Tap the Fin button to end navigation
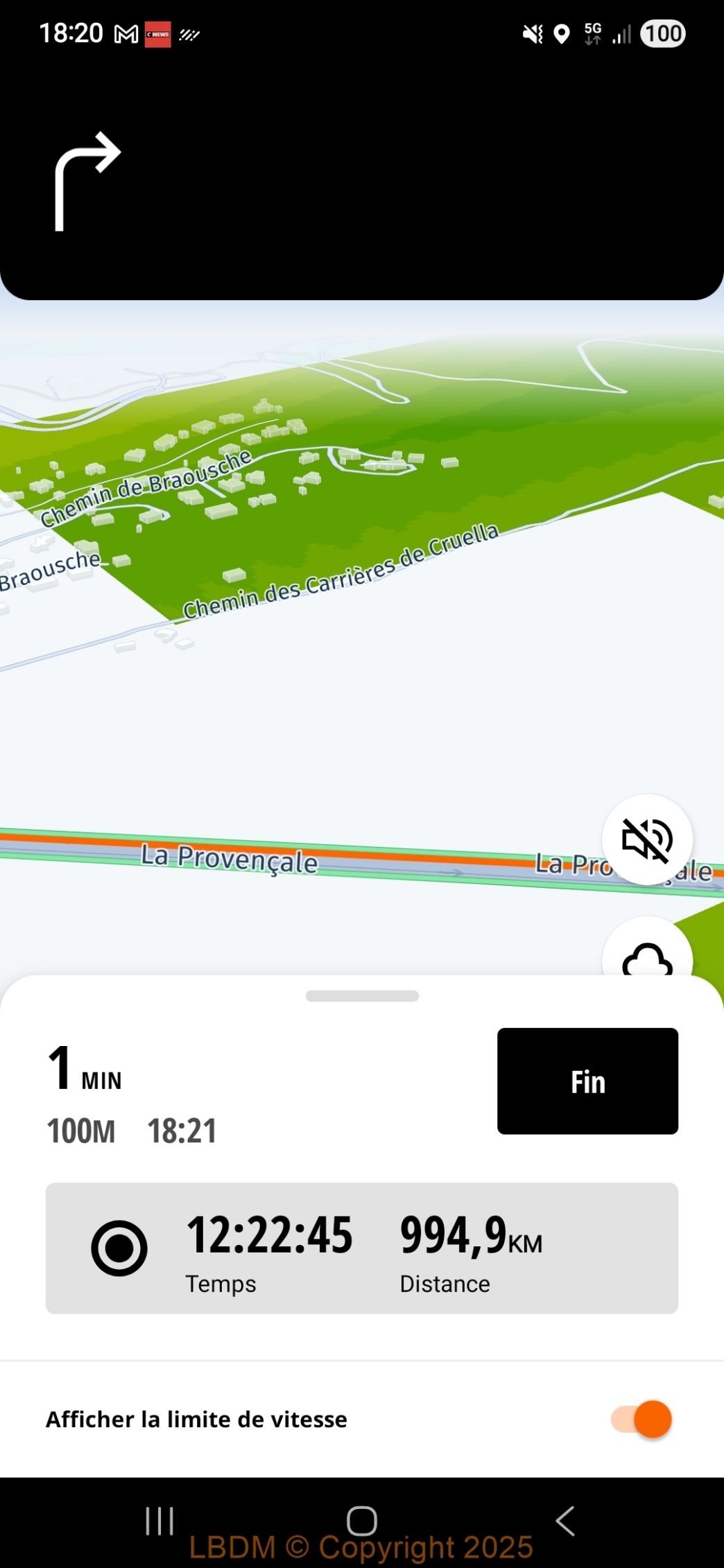Image resolution: width=724 pixels, height=1568 pixels. [587, 1081]
